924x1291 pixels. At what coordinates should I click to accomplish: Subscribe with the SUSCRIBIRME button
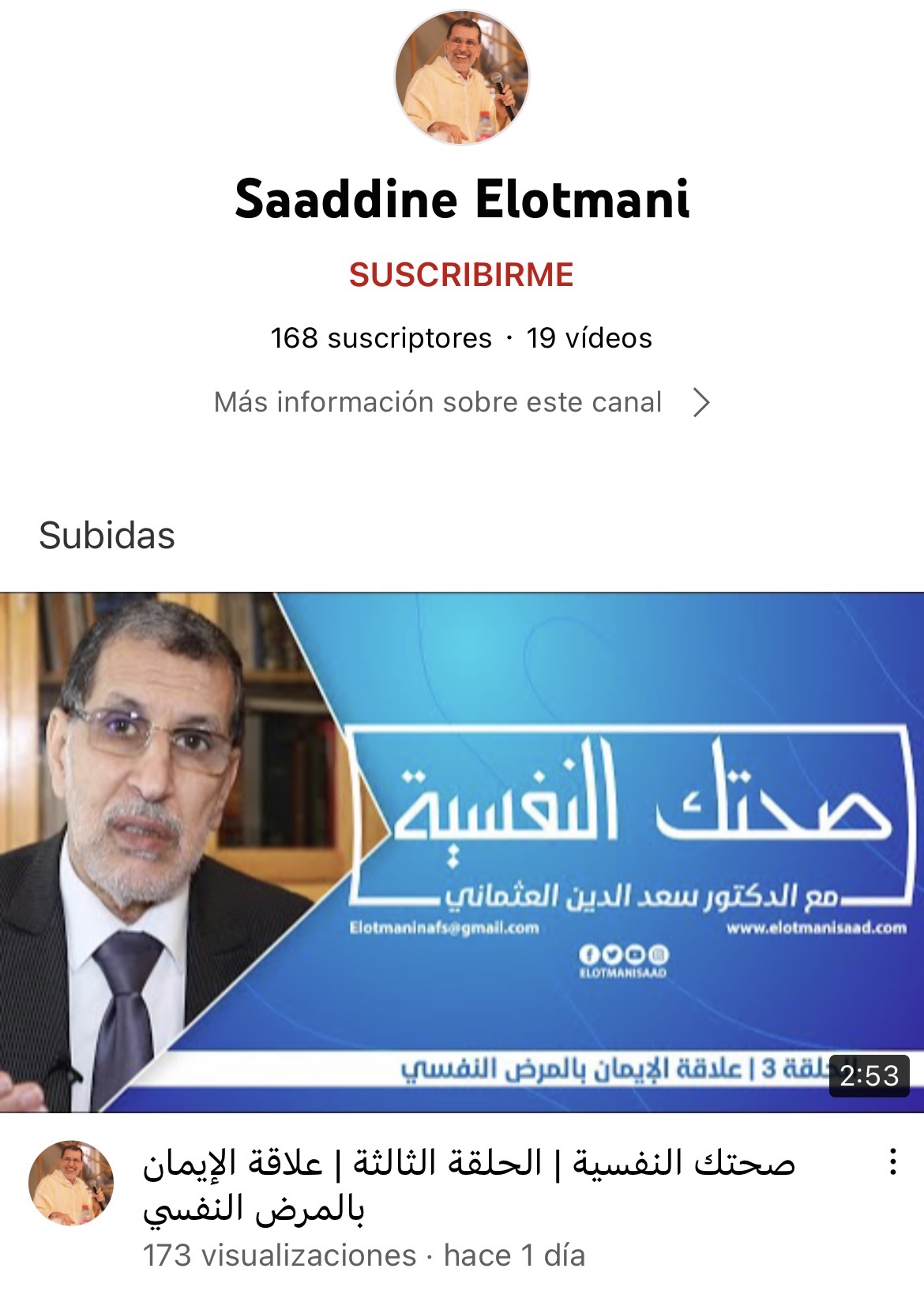click(x=461, y=275)
